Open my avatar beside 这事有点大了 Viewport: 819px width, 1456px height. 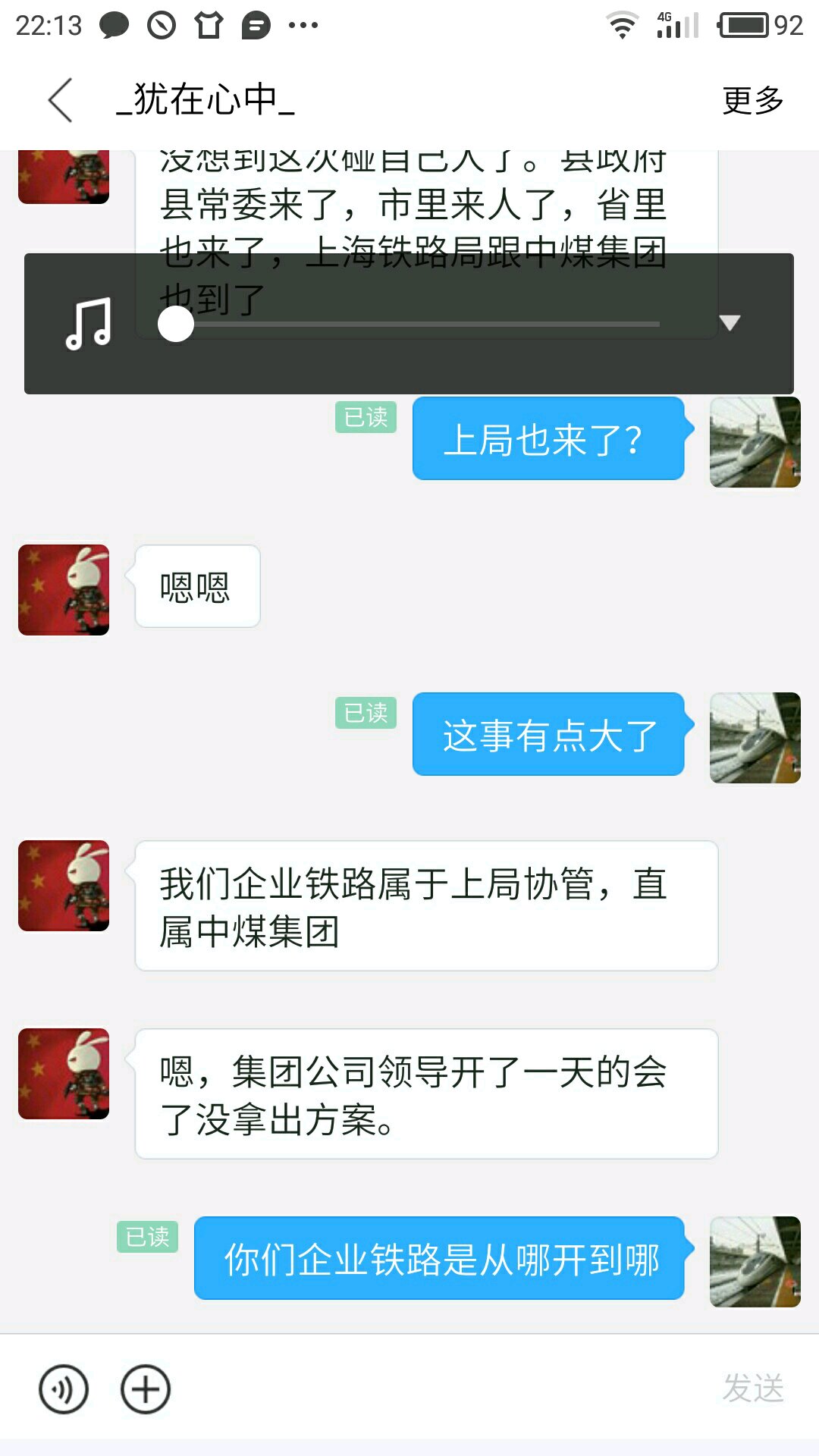coord(755,738)
